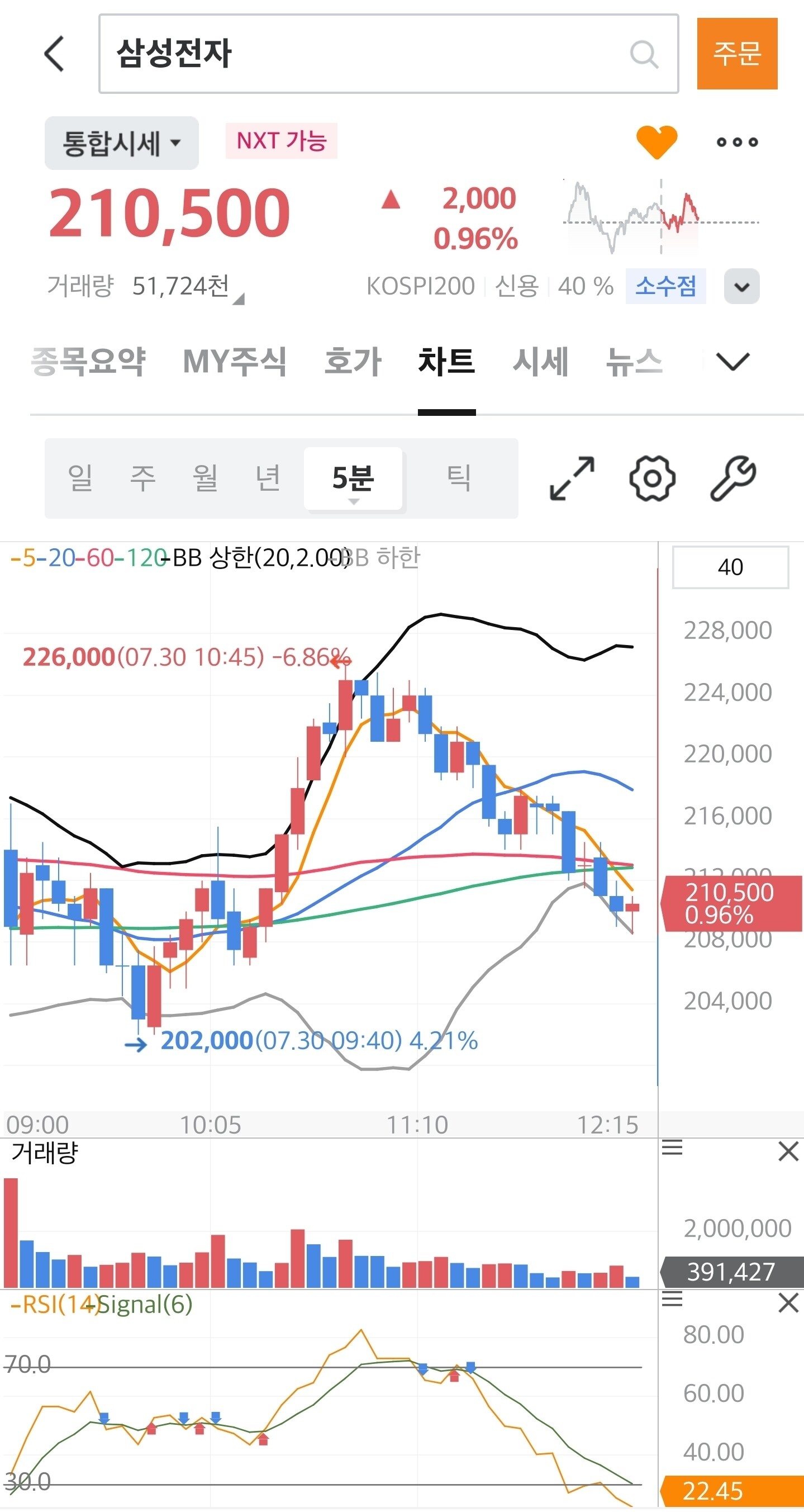Expand the tab list with the down chevron
The width and height of the screenshot is (804, 1512).
(733, 361)
